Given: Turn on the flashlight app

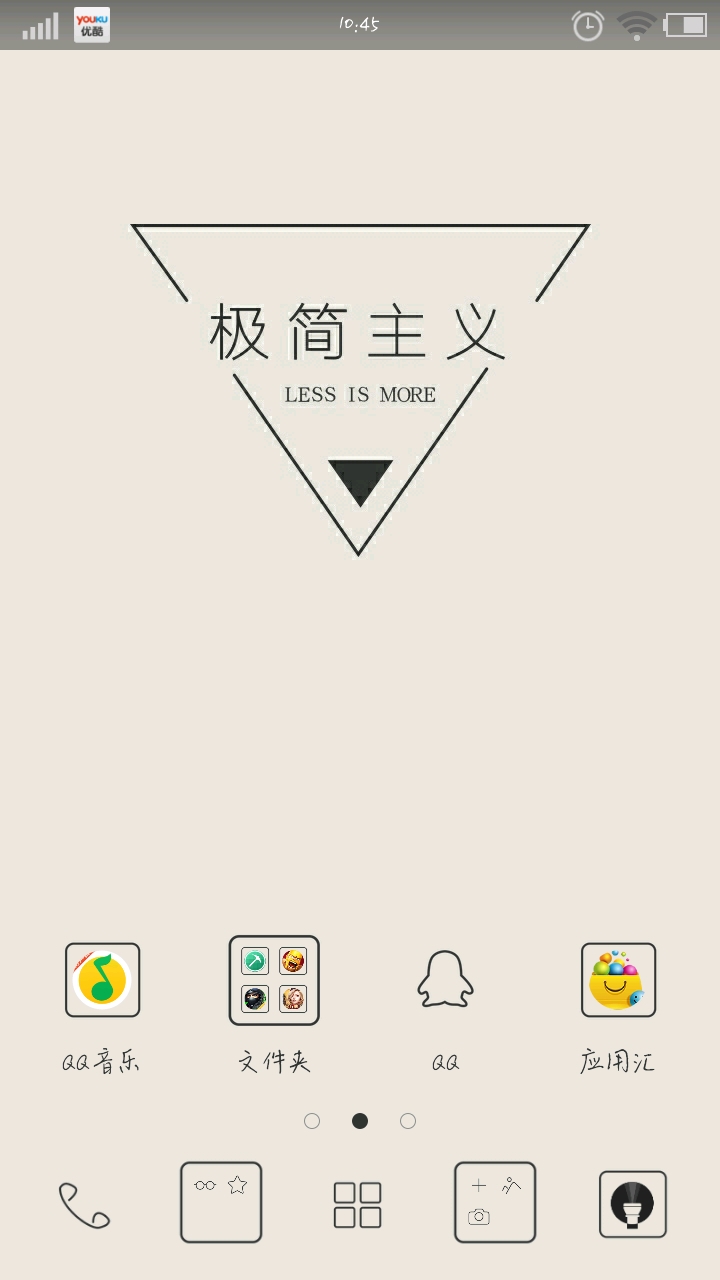Looking at the screenshot, I should (632, 1204).
